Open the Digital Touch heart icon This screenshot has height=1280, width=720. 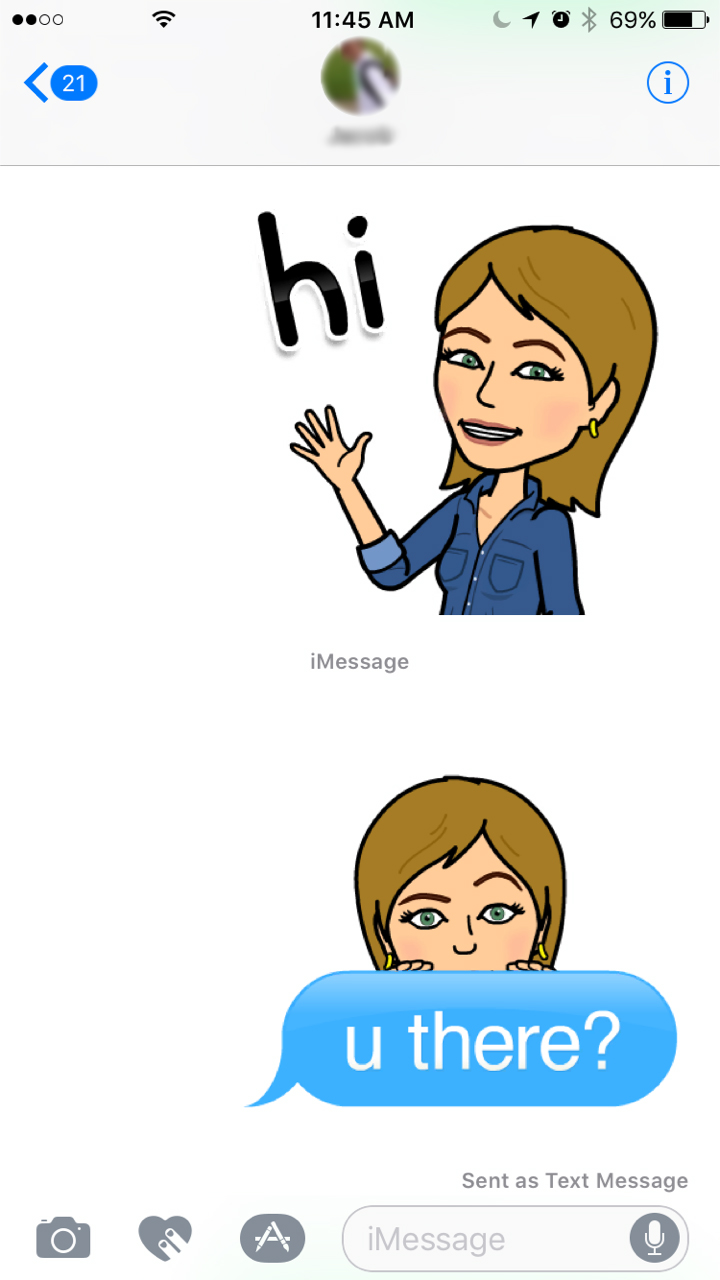tap(165, 1239)
